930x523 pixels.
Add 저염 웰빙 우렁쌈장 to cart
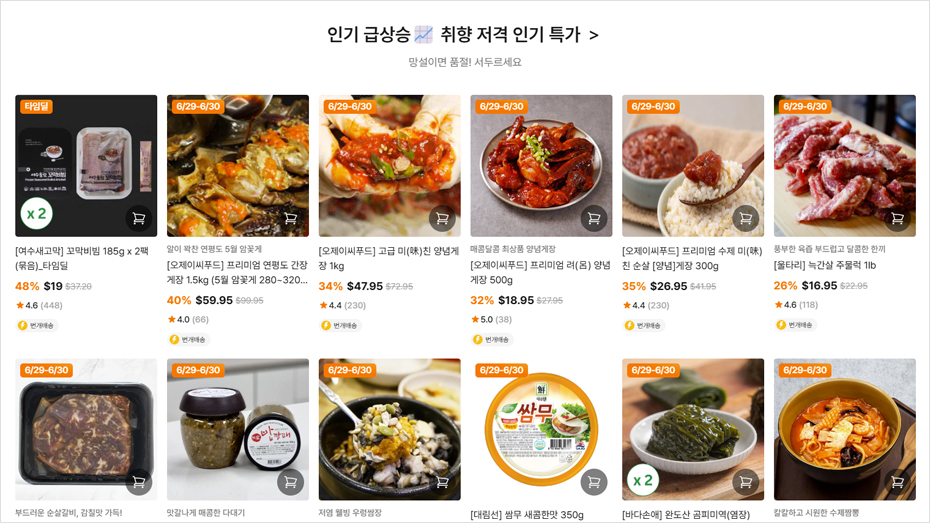point(442,482)
